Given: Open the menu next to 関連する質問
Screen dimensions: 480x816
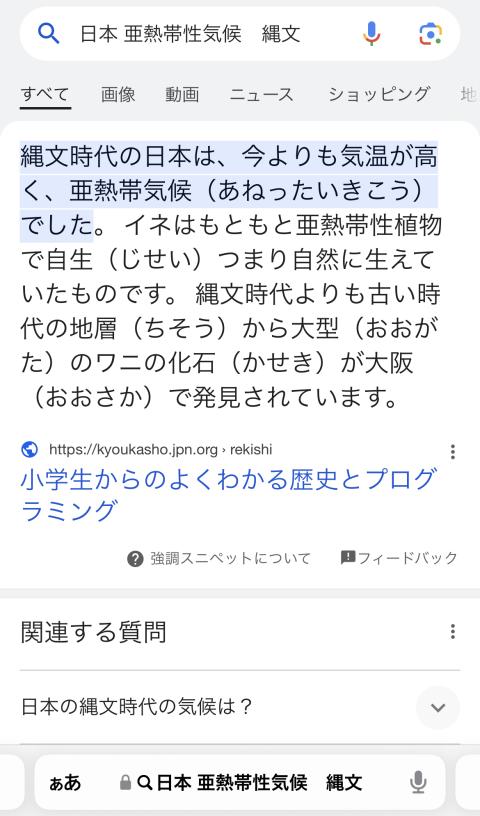Looking at the screenshot, I should coord(453,631).
